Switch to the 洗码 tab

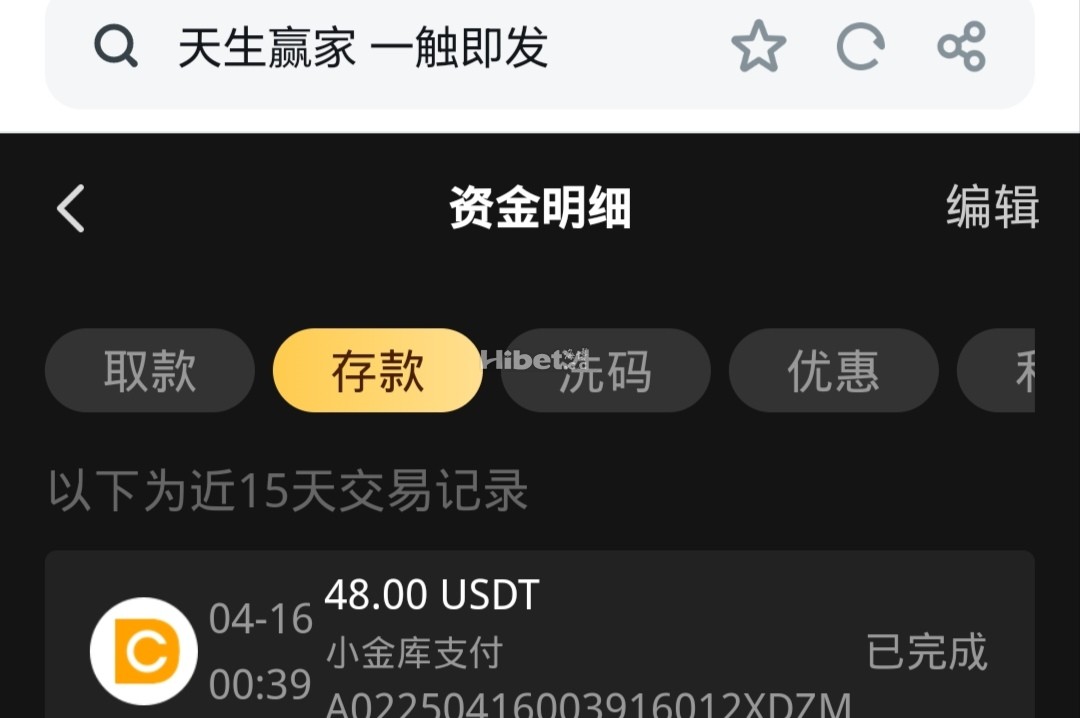click(x=606, y=371)
